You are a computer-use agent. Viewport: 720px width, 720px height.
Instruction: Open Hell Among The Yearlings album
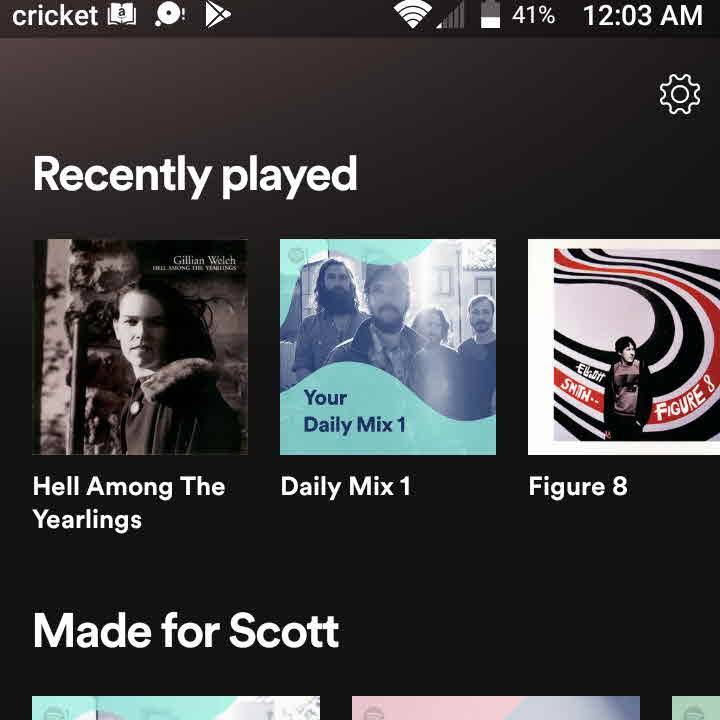coord(140,347)
